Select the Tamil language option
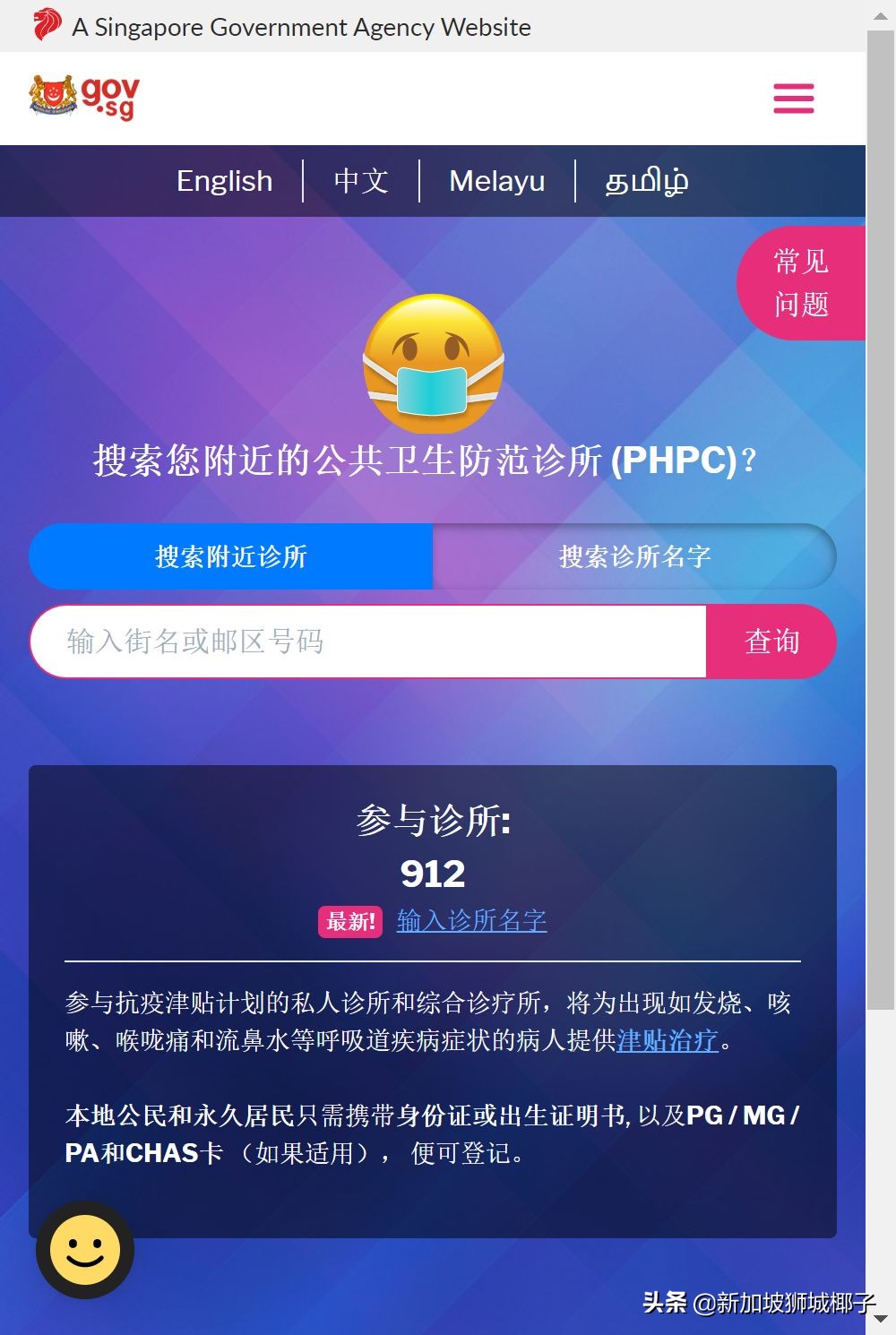This screenshot has height=1335, width=896. (647, 181)
